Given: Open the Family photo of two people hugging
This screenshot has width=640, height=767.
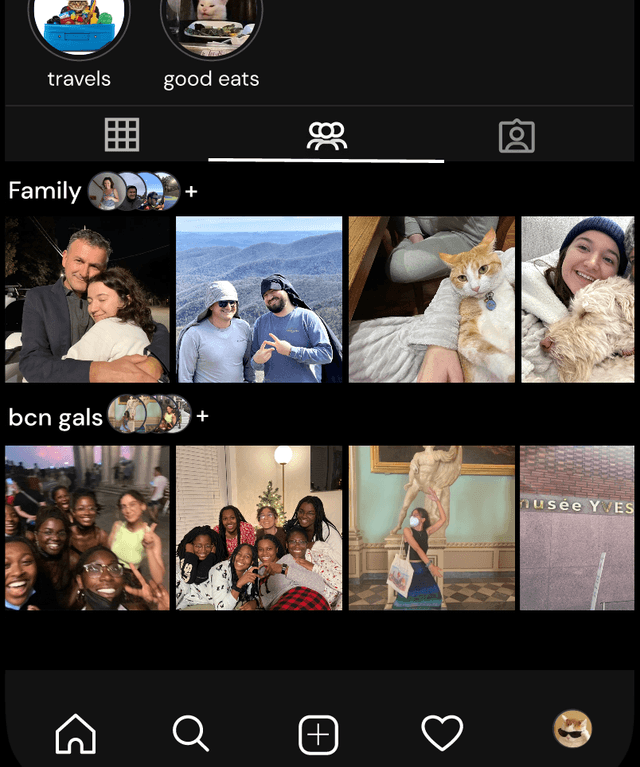Looking at the screenshot, I should point(87,300).
